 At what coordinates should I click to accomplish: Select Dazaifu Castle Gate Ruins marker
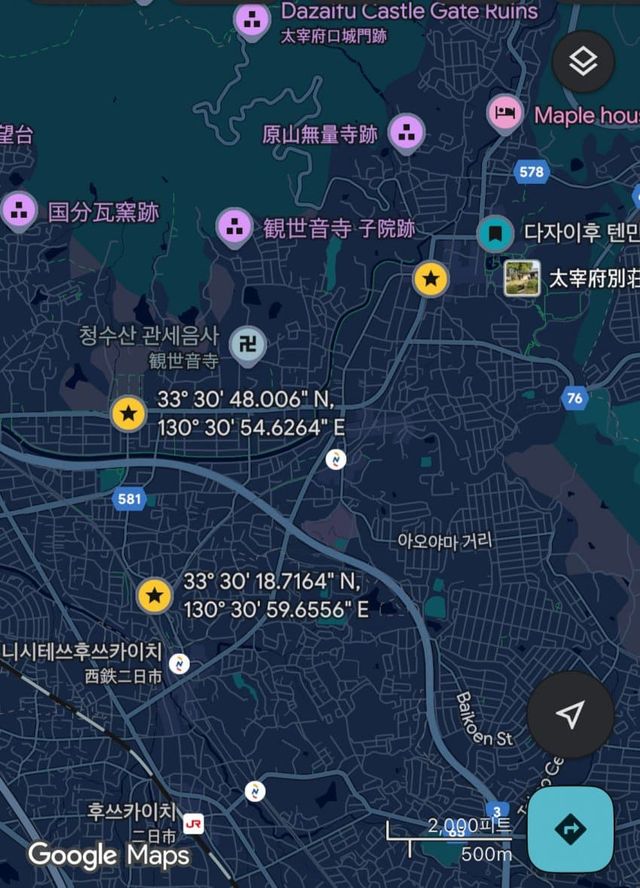pos(252,18)
